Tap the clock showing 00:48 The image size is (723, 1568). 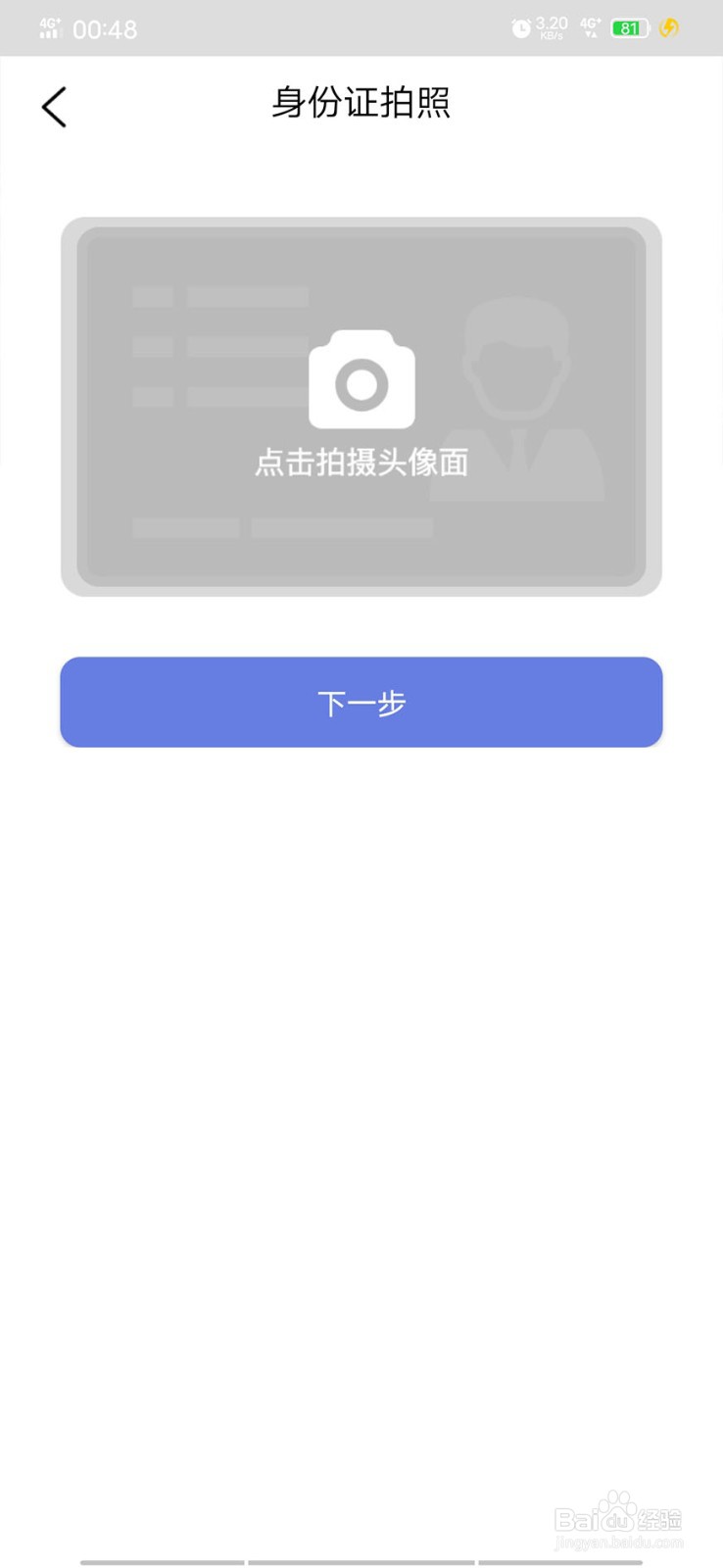[x=106, y=28]
